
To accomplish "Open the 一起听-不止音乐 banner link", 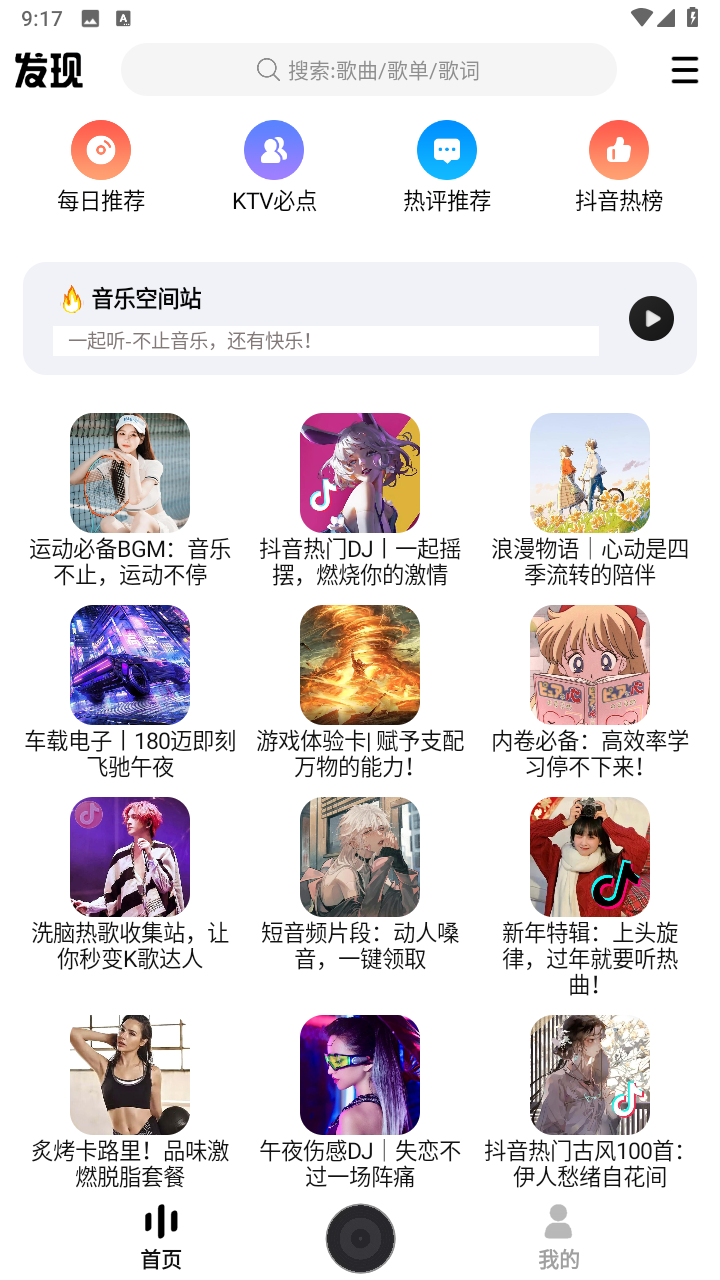I will (x=326, y=341).
